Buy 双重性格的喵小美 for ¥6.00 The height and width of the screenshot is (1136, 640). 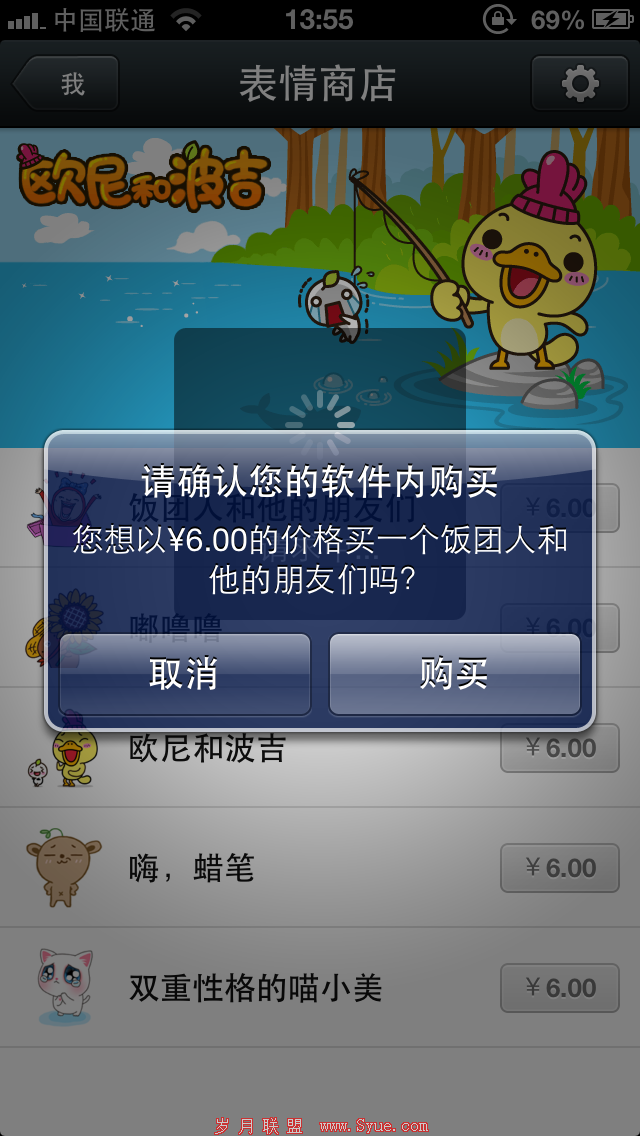(560, 988)
